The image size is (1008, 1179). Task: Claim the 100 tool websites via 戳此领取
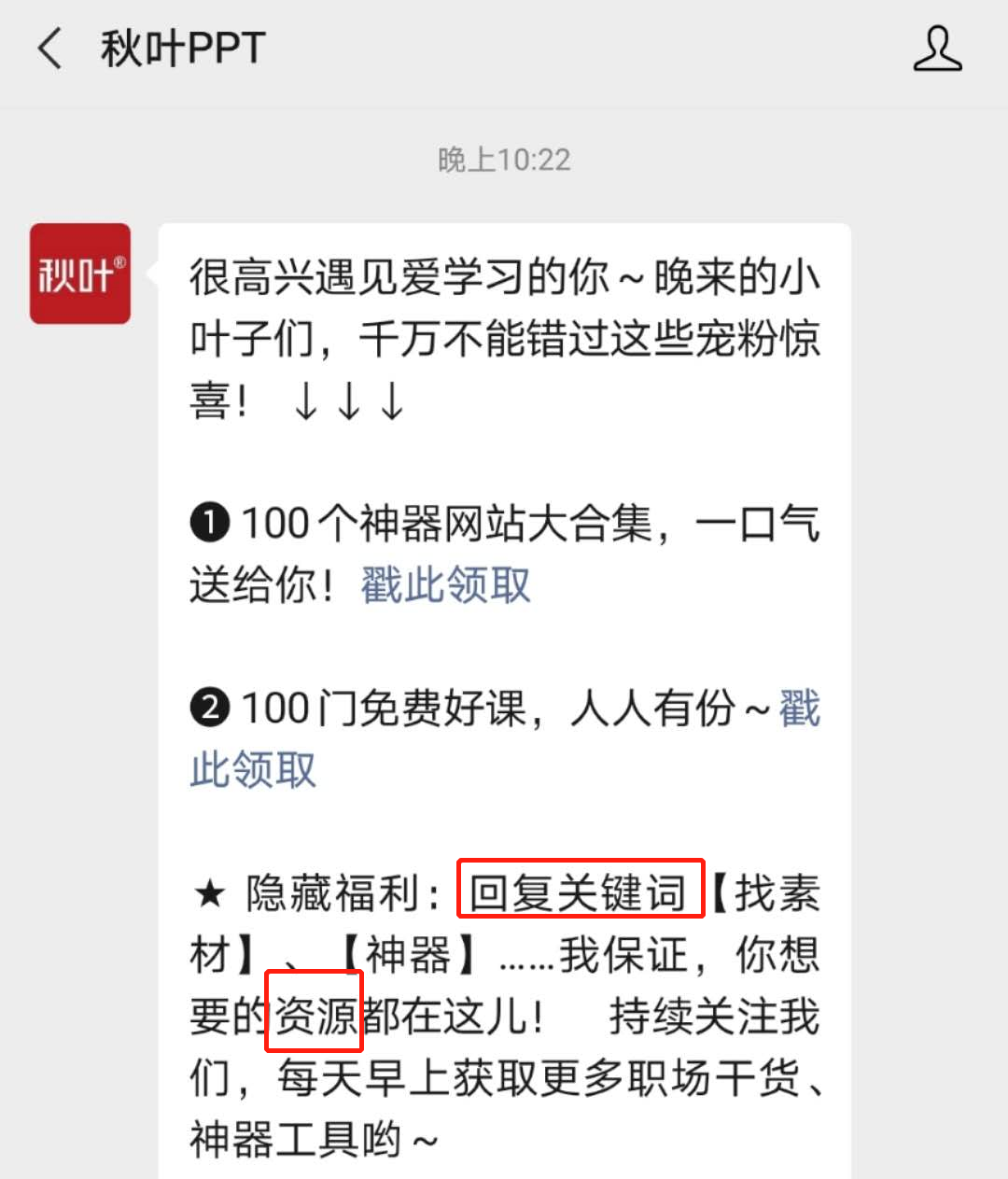click(x=445, y=585)
